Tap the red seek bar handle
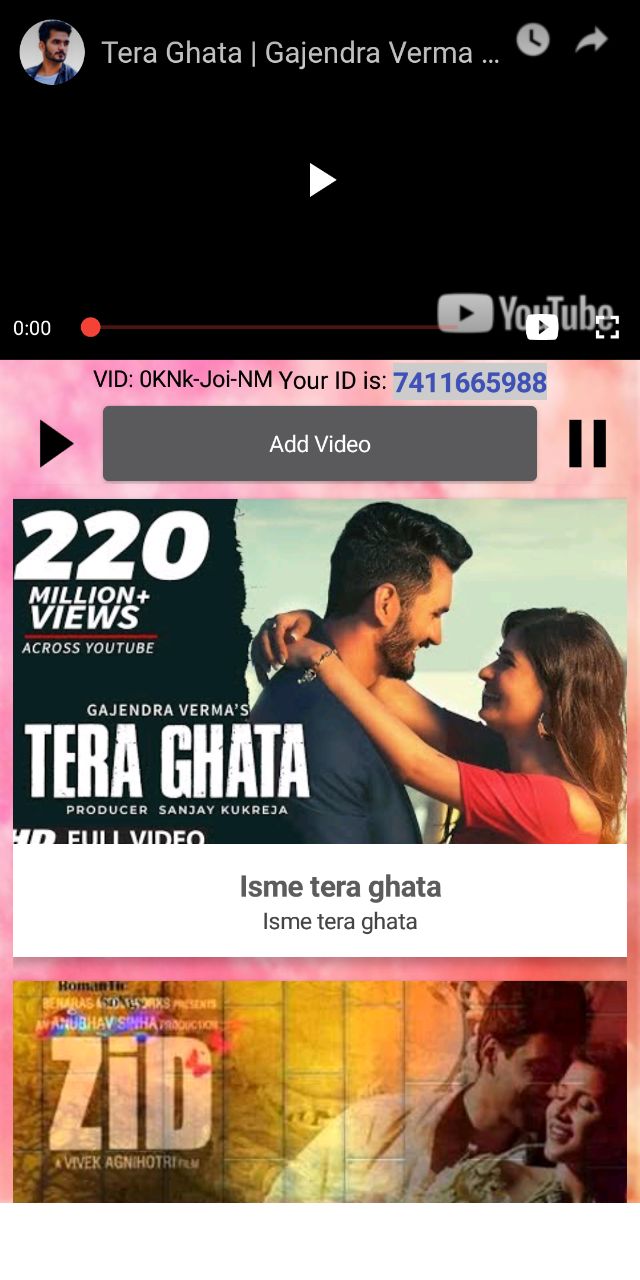Screen dimensions: 640x1280 [x=91, y=327]
